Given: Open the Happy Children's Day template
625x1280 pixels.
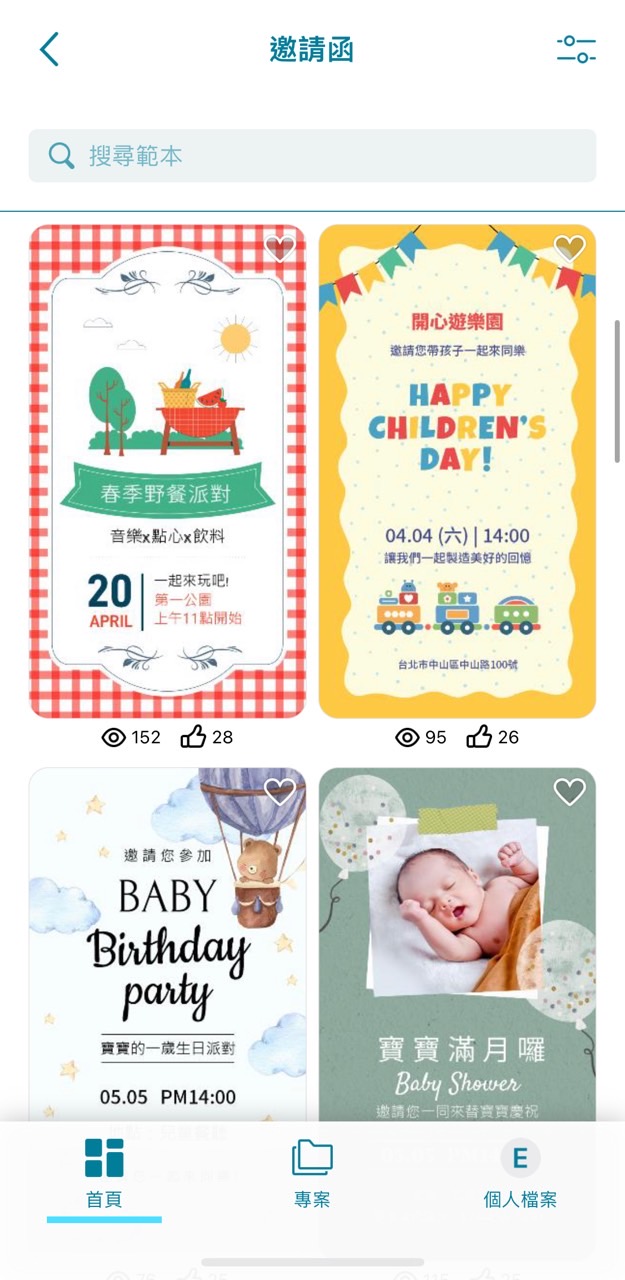Looking at the screenshot, I should pyautogui.click(x=457, y=470).
